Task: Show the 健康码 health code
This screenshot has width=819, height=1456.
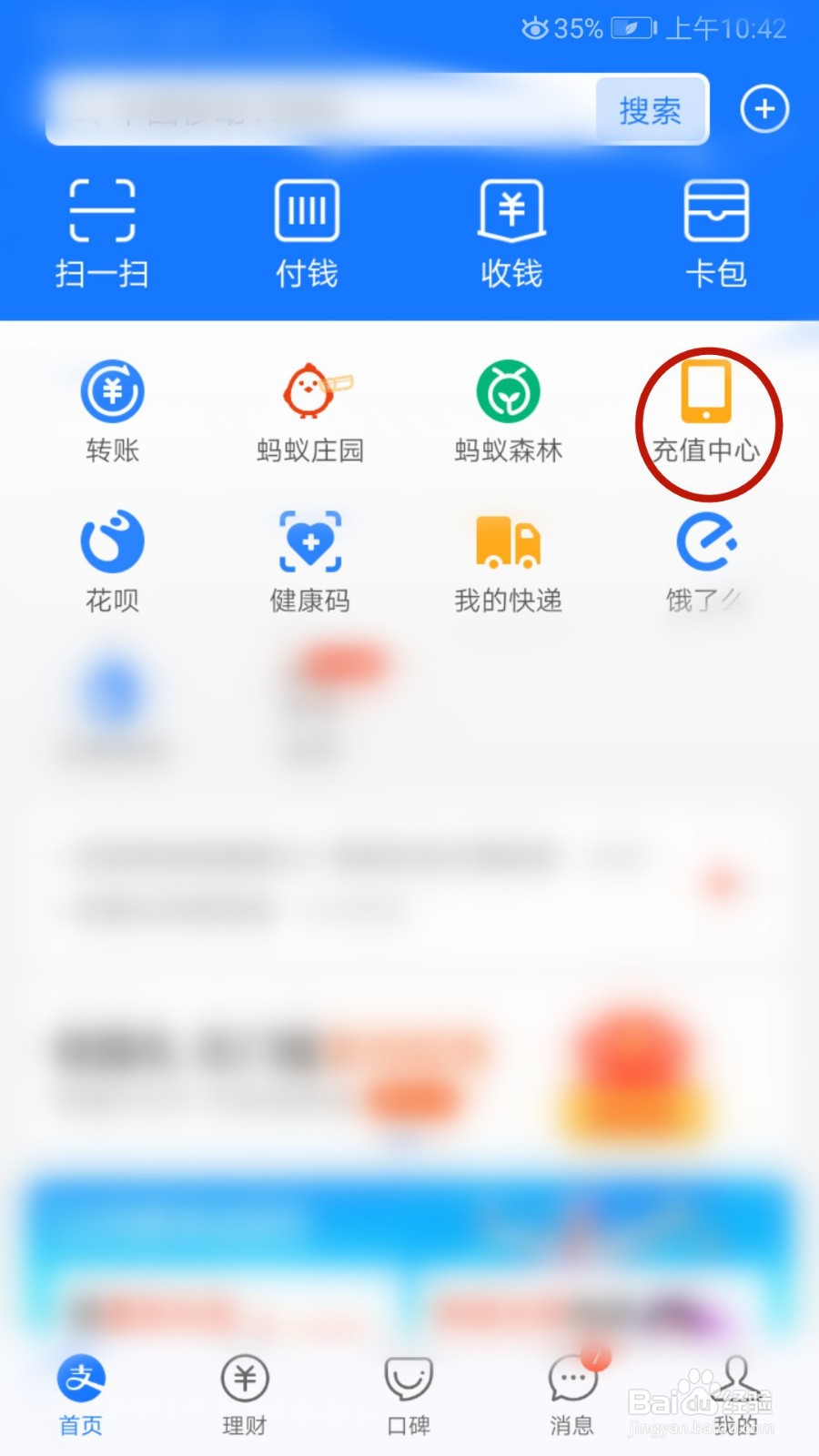Action: click(x=310, y=560)
